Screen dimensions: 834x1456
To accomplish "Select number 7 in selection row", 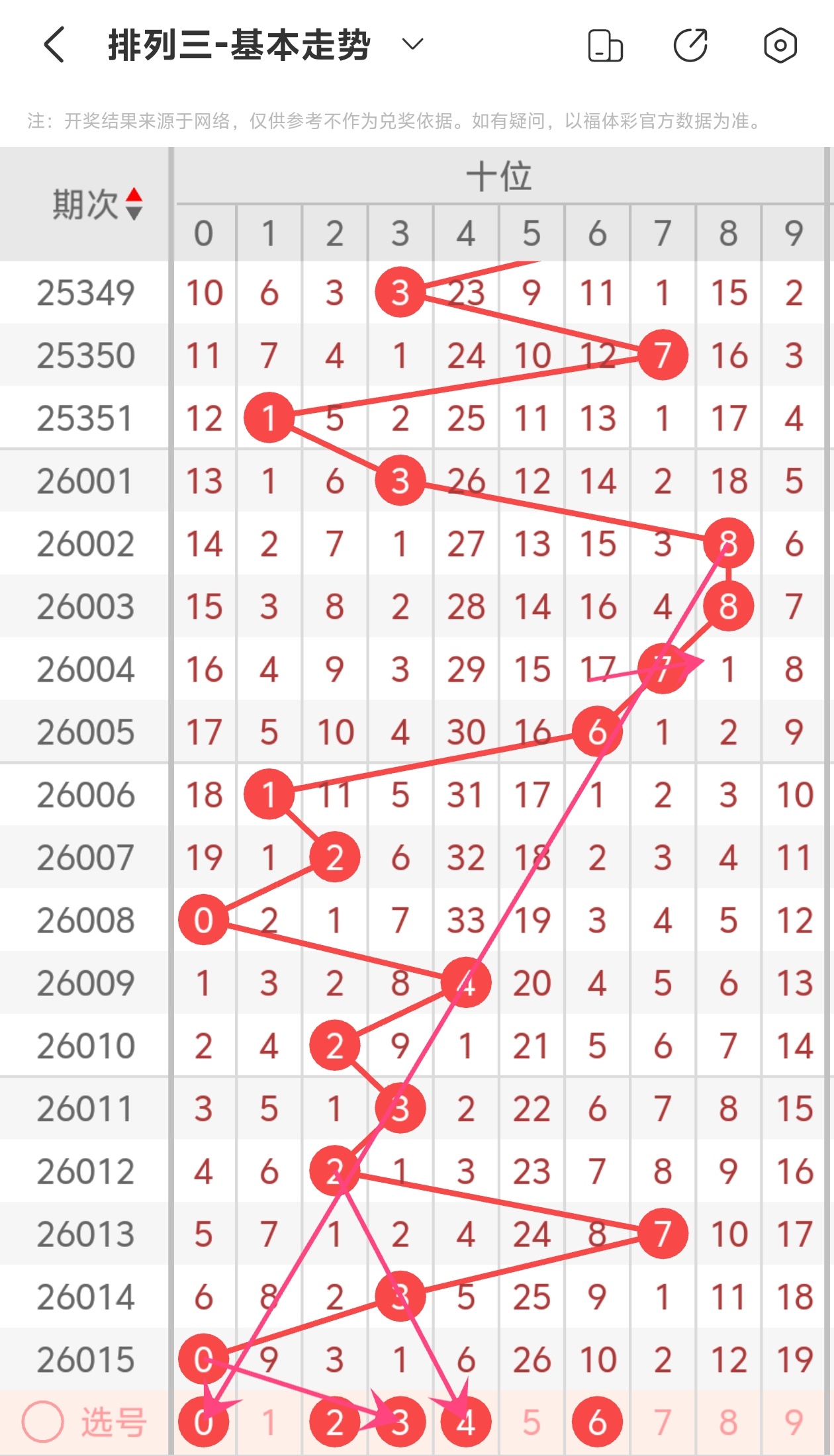I will tap(663, 1422).
